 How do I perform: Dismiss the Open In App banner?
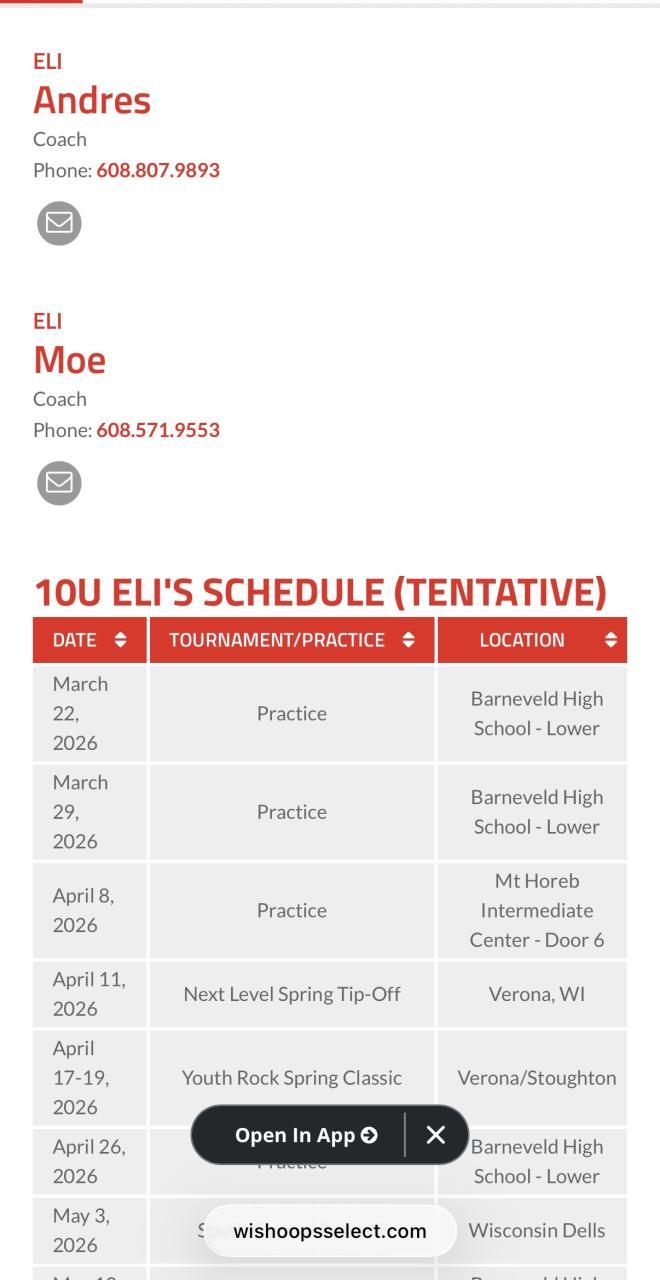coord(436,1135)
